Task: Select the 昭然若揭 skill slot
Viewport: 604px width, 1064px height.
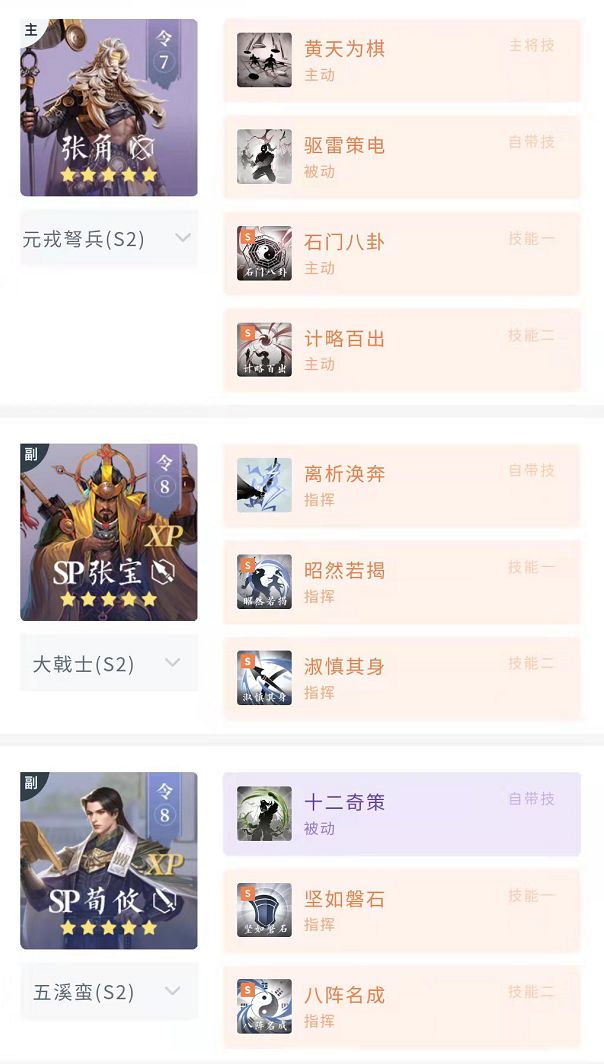Action: (401, 582)
